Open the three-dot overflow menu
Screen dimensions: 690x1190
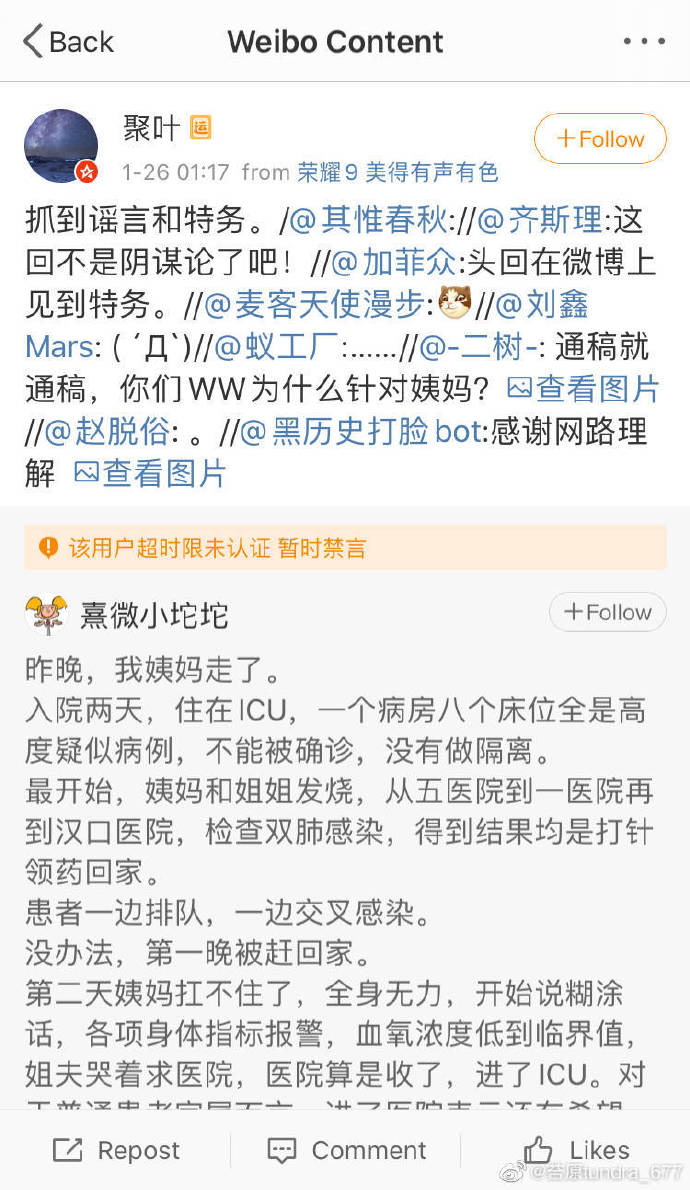pyautogui.click(x=643, y=42)
